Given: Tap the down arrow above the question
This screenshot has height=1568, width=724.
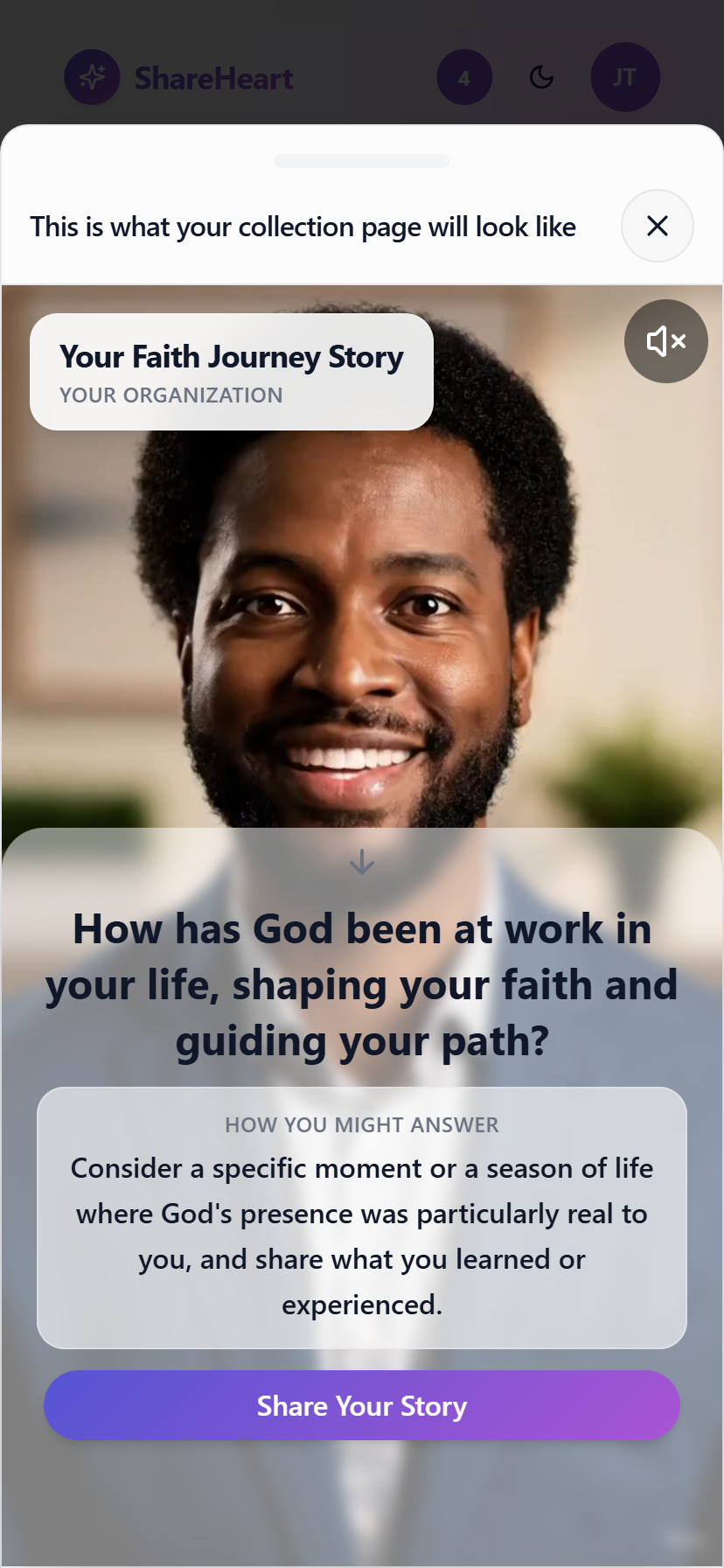Looking at the screenshot, I should point(362,863).
